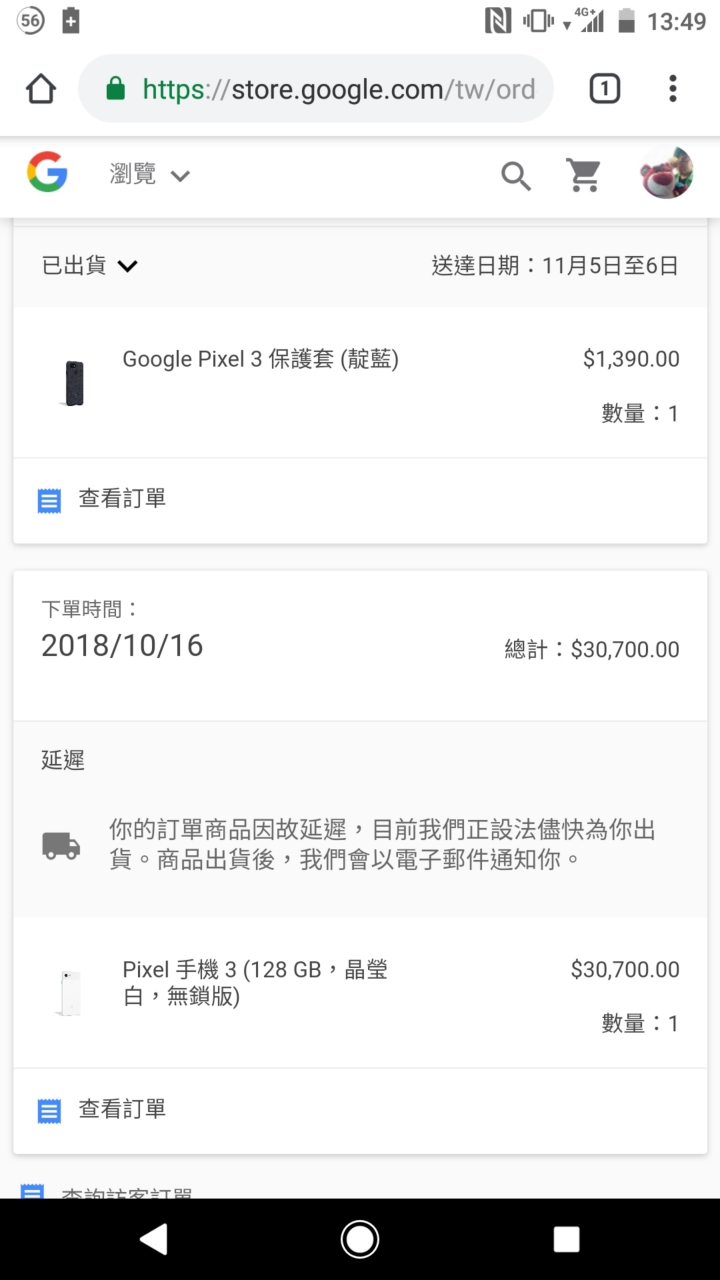Go back with the system back button
The width and height of the screenshot is (720, 1280).
point(153,1240)
